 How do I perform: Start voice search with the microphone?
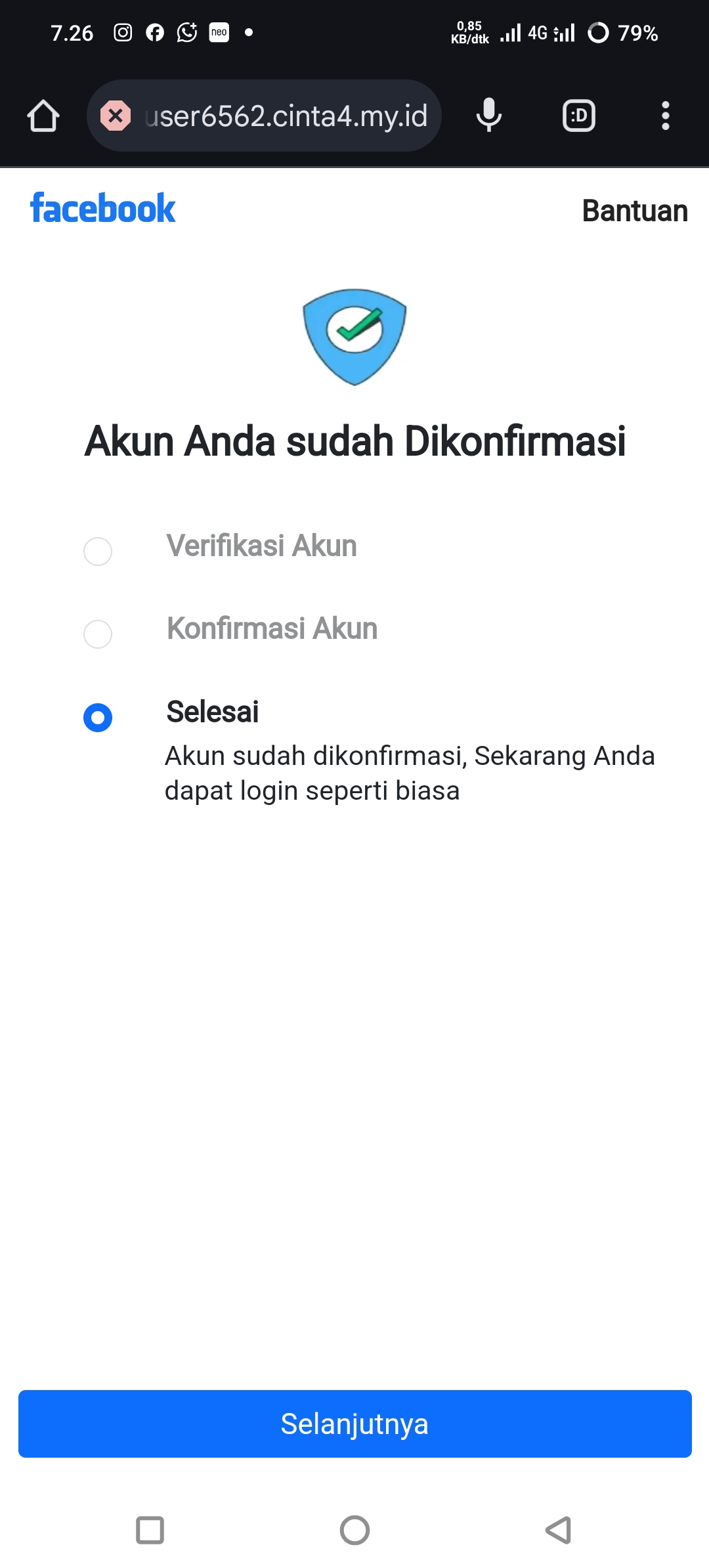tap(488, 116)
